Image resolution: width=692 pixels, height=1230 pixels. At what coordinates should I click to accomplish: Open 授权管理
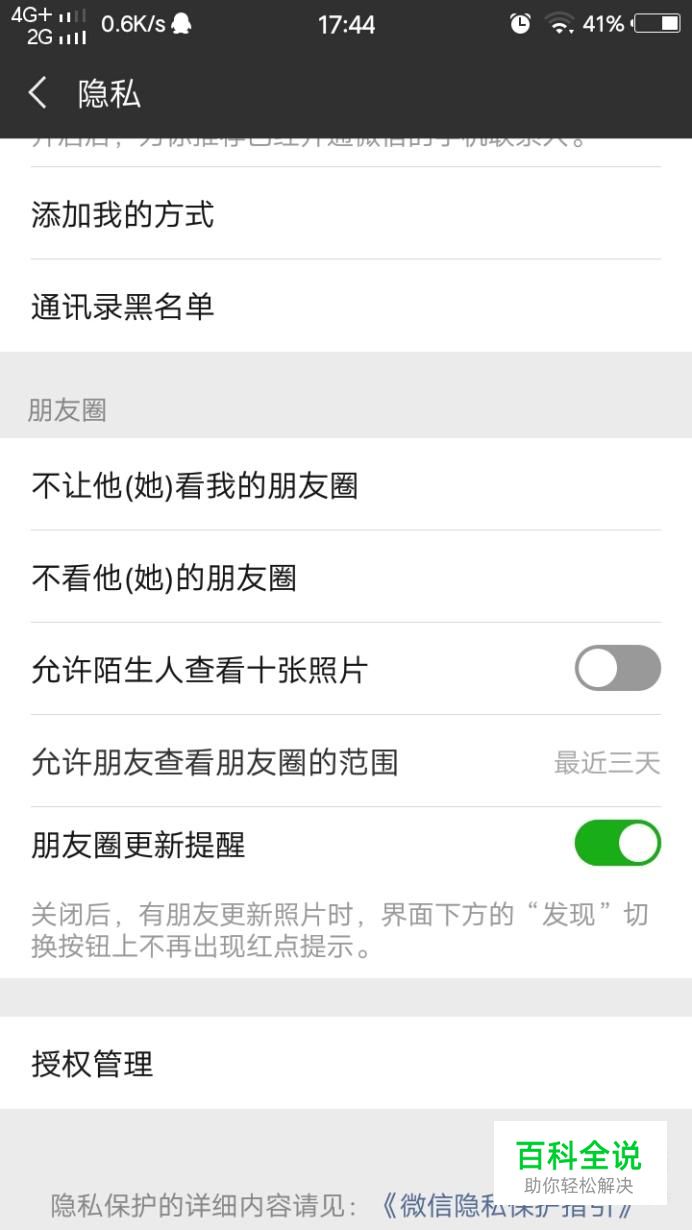[x=346, y=1063]
